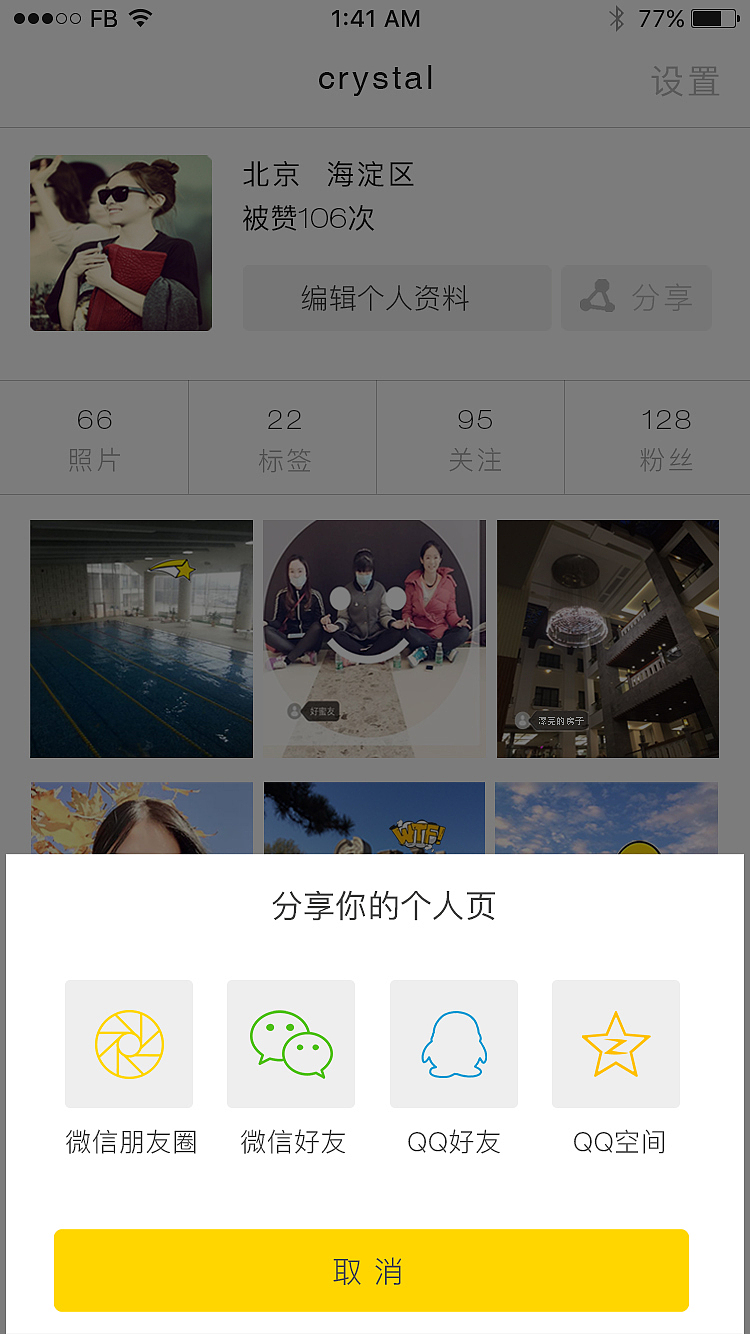Share profile with a WeChat friend (微信好友)

[x=291, y=1044]
